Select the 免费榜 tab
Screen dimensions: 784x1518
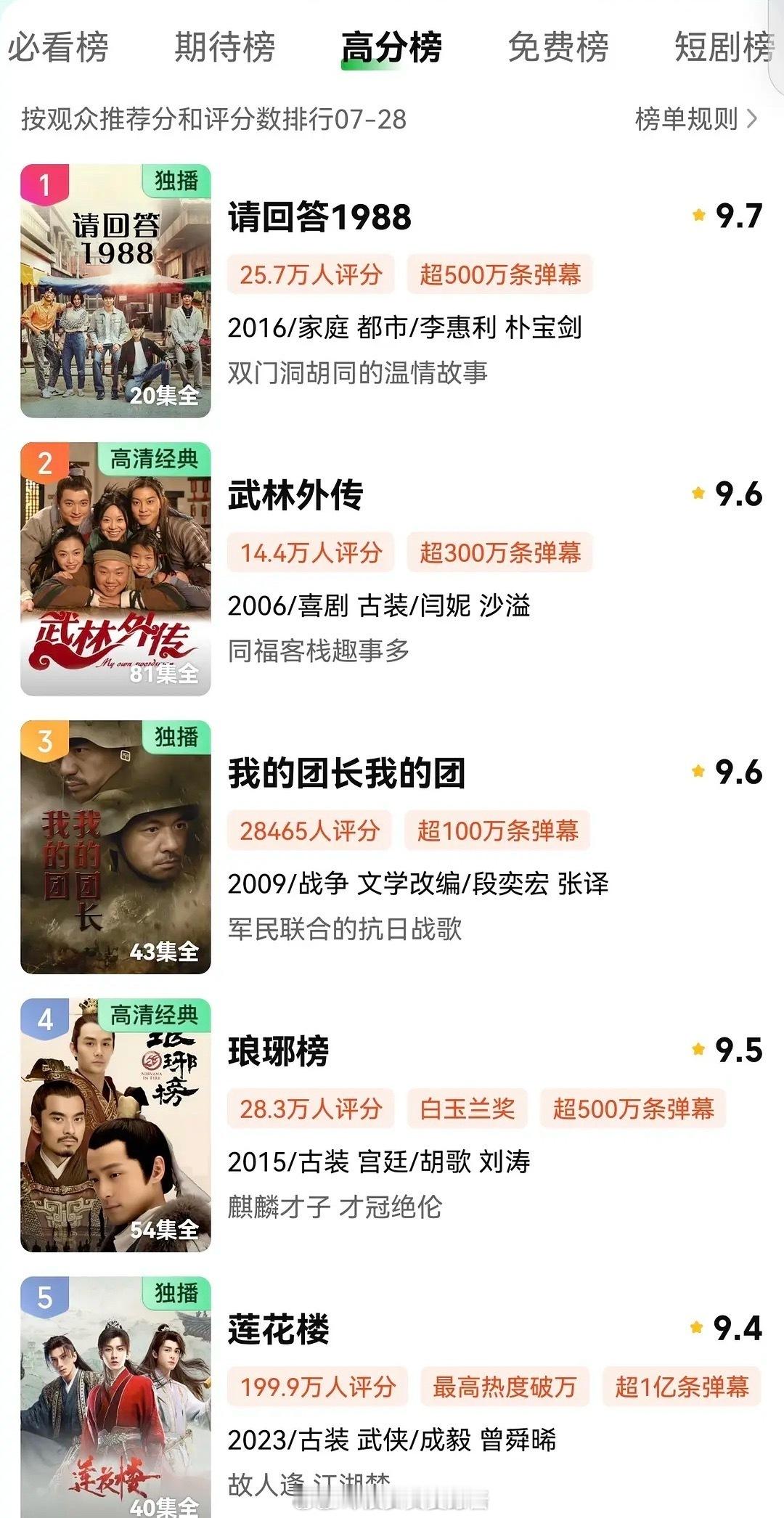[x=558, y=48]
